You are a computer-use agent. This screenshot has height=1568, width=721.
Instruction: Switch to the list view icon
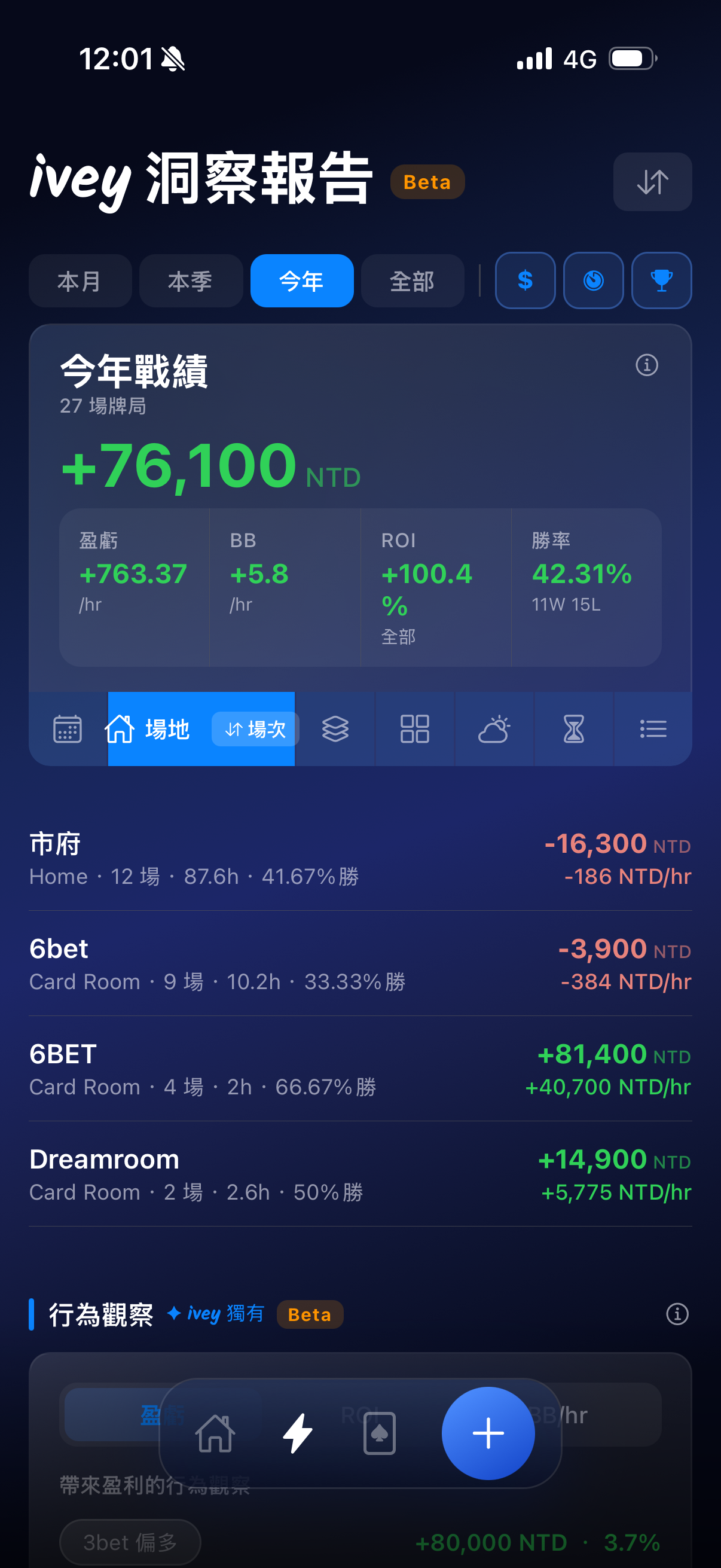(x=653, y=728)
